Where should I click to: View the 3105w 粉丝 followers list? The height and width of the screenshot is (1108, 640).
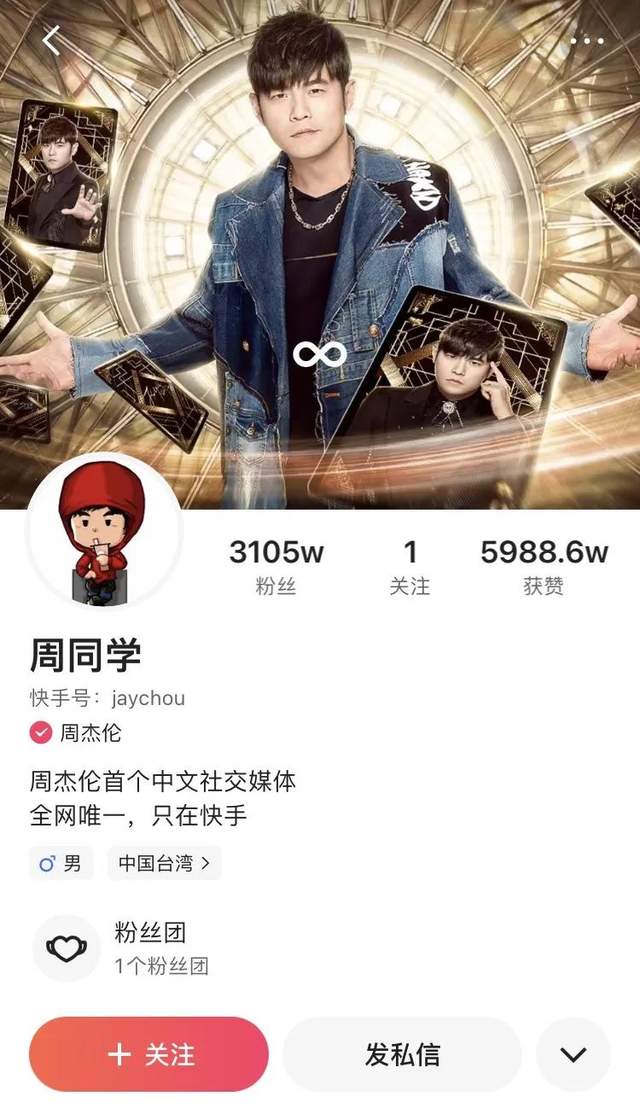click(276, 567)
